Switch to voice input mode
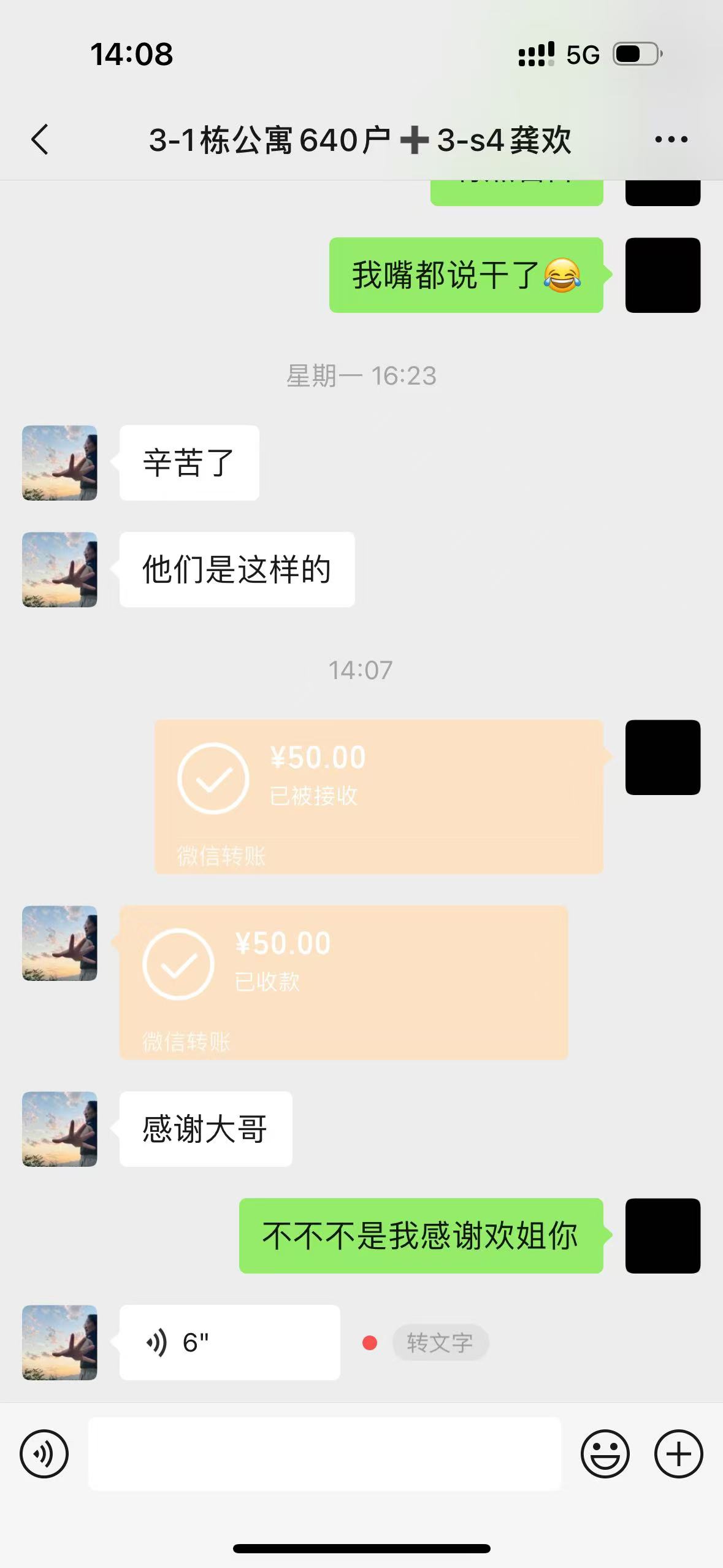Viewport: 723px width, 1568px height. point(44,1453)
